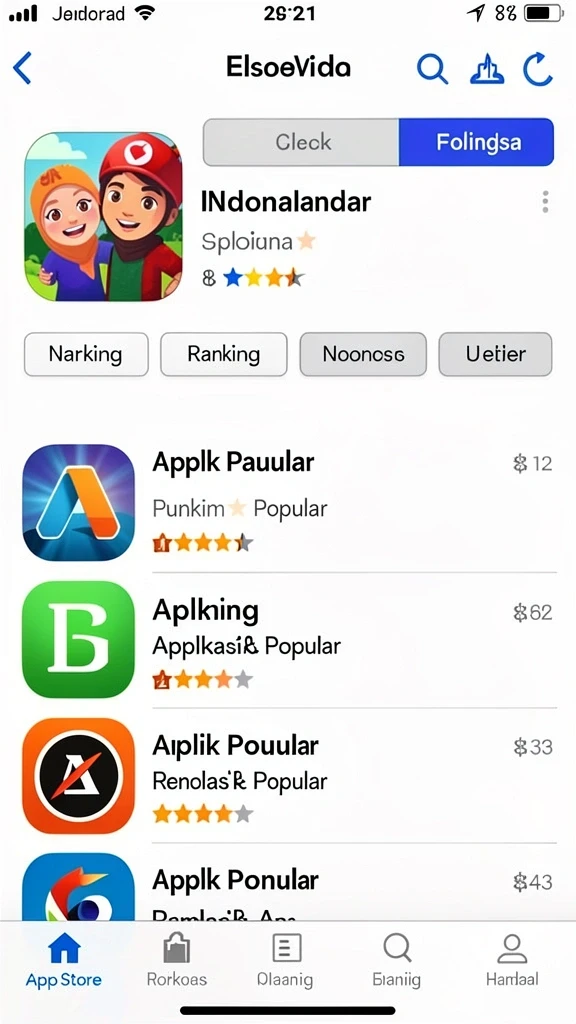Open search from the top bar
576x1024 pixels.
pos(432,69)
